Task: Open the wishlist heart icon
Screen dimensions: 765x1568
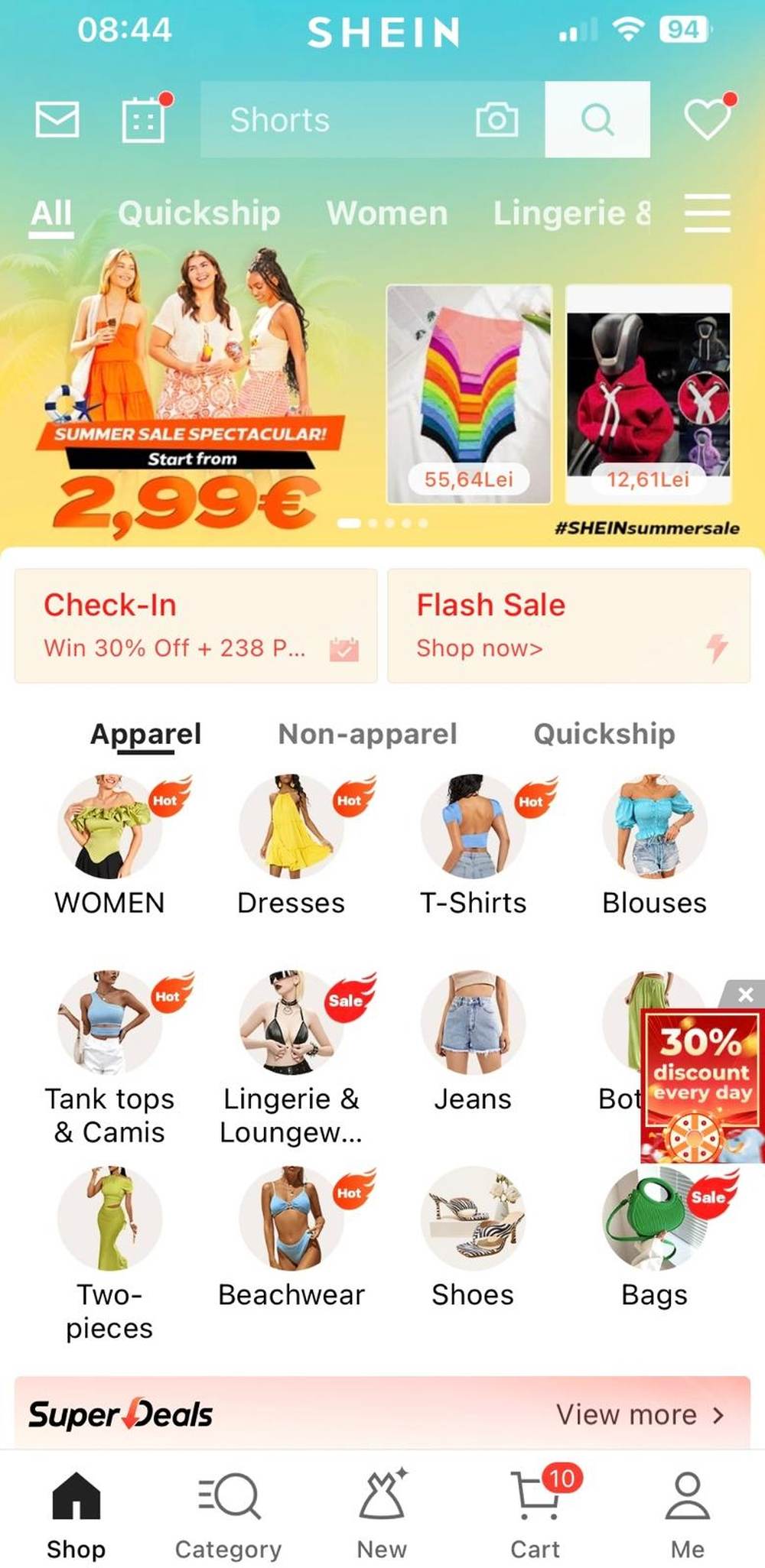Action: pos(708,120)
